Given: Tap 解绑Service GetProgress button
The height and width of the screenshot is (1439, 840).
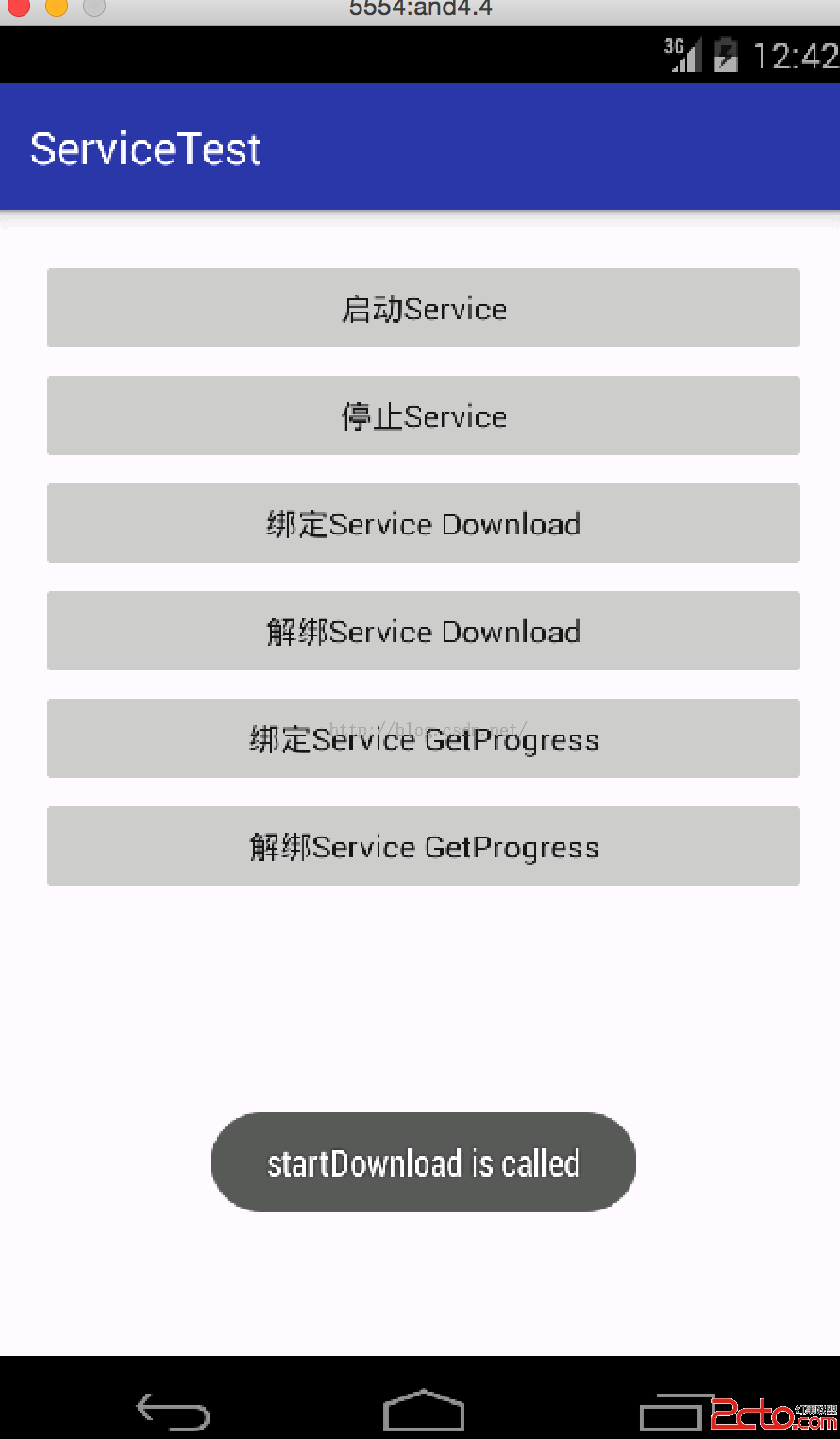Looking at the screenshot, I should click(424, 846).
